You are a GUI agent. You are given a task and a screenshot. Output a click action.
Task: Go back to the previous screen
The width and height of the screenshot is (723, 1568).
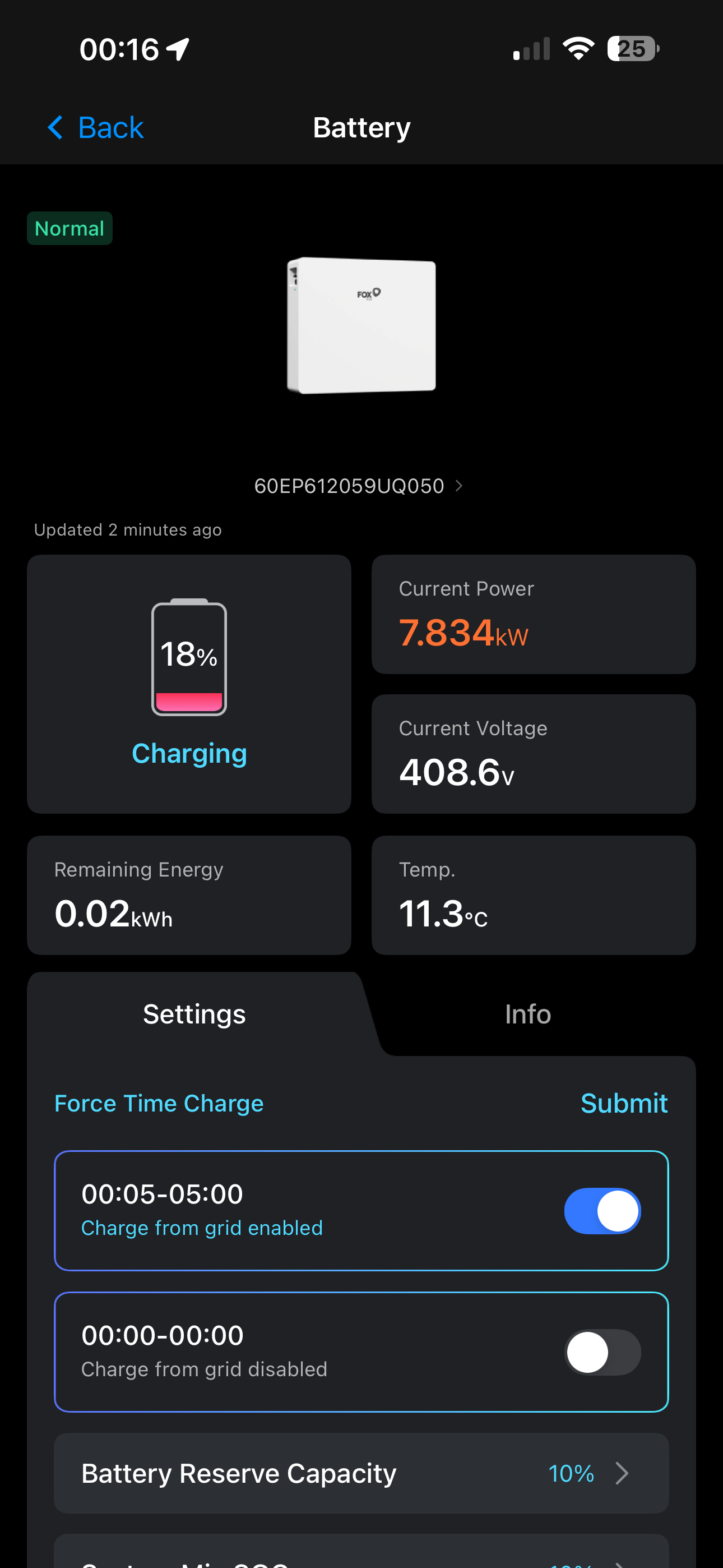tap(95, 128)
